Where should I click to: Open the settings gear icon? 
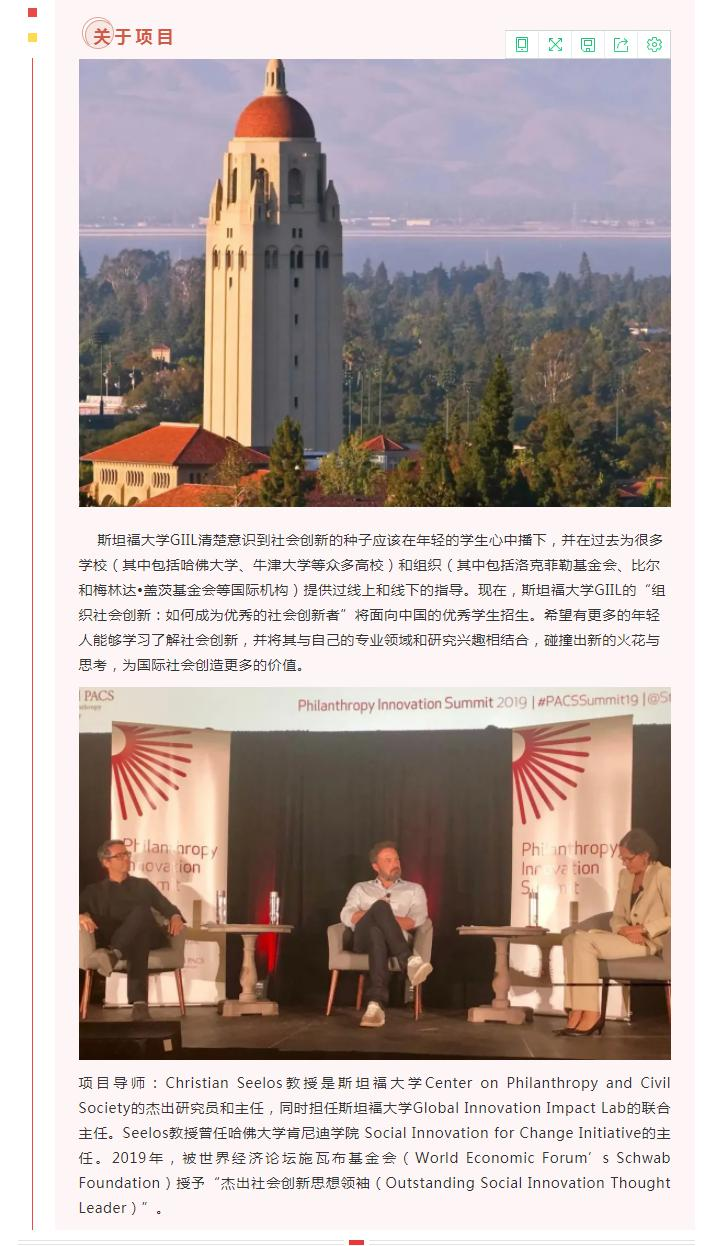pyautogui.click(x=655, y=45)
